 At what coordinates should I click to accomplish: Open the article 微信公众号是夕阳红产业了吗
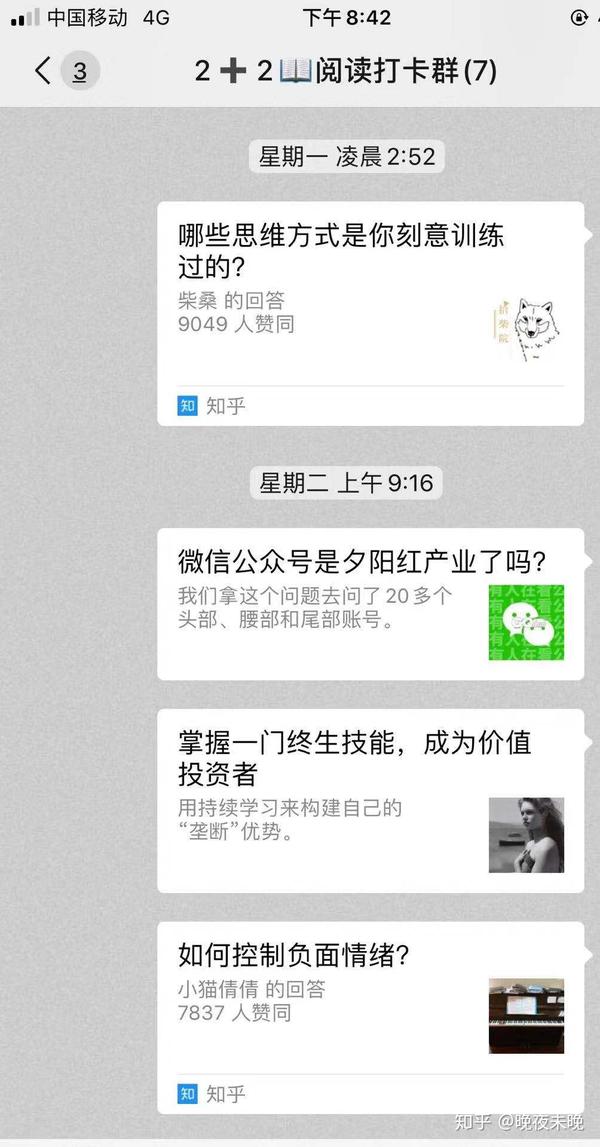click(x=370, y=604)
